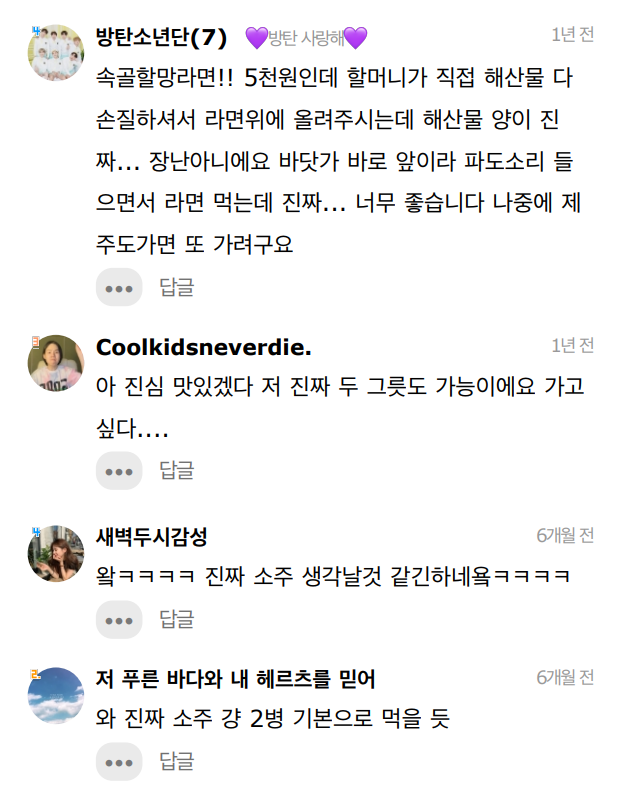Reply to 새벽두시감성's comment

point(177,620)
